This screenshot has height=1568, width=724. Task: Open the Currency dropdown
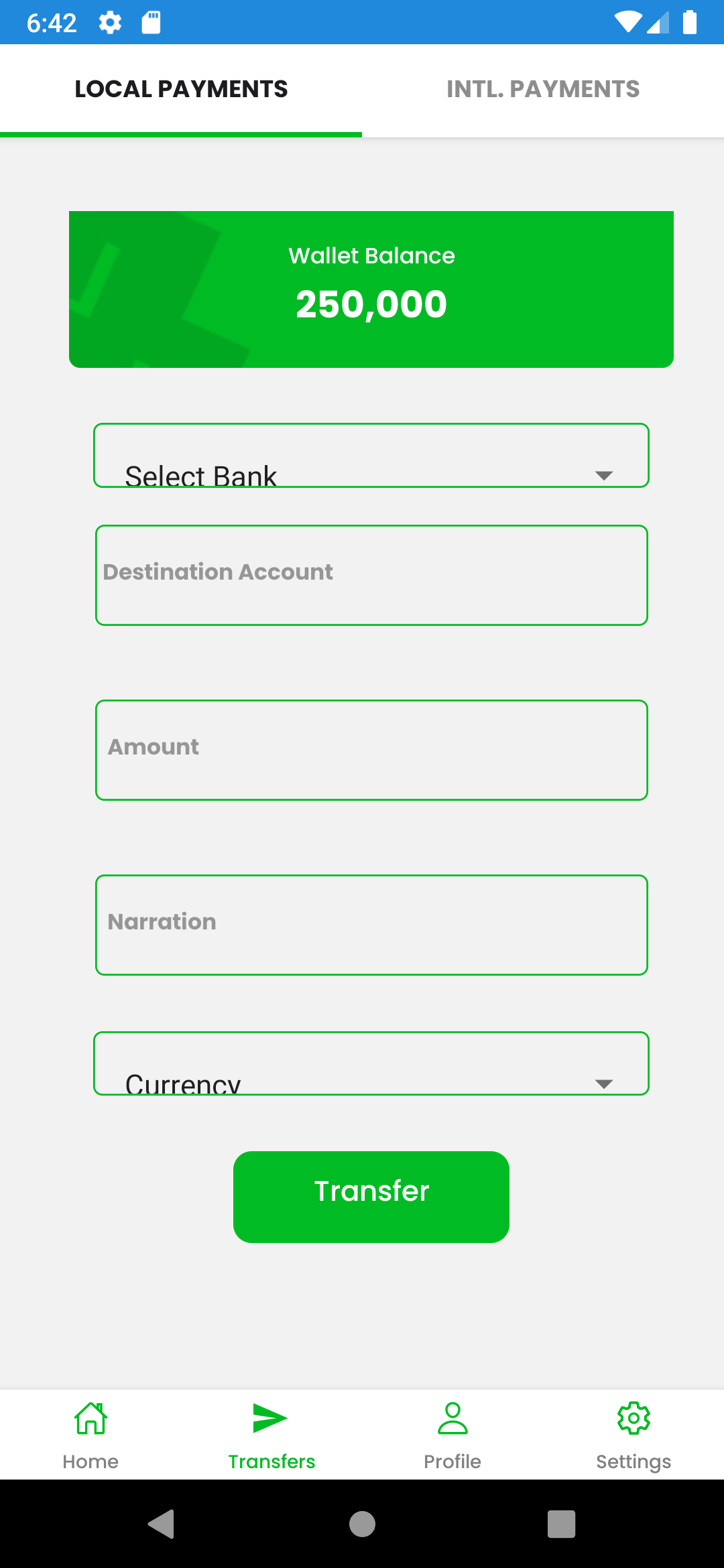[x=371, y=1063]
